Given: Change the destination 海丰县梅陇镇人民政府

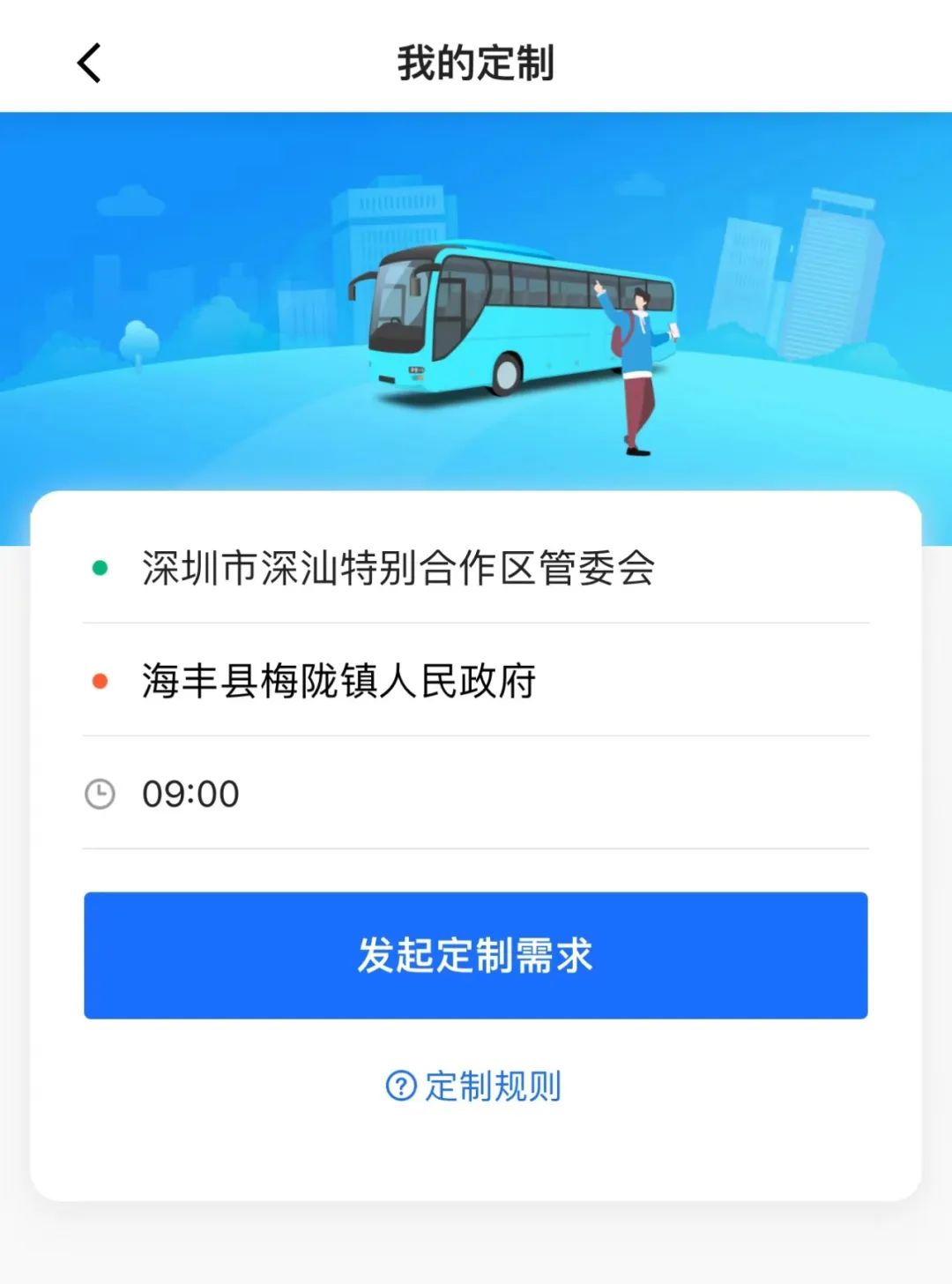Looking at the screenshot, I should (339, 681).
